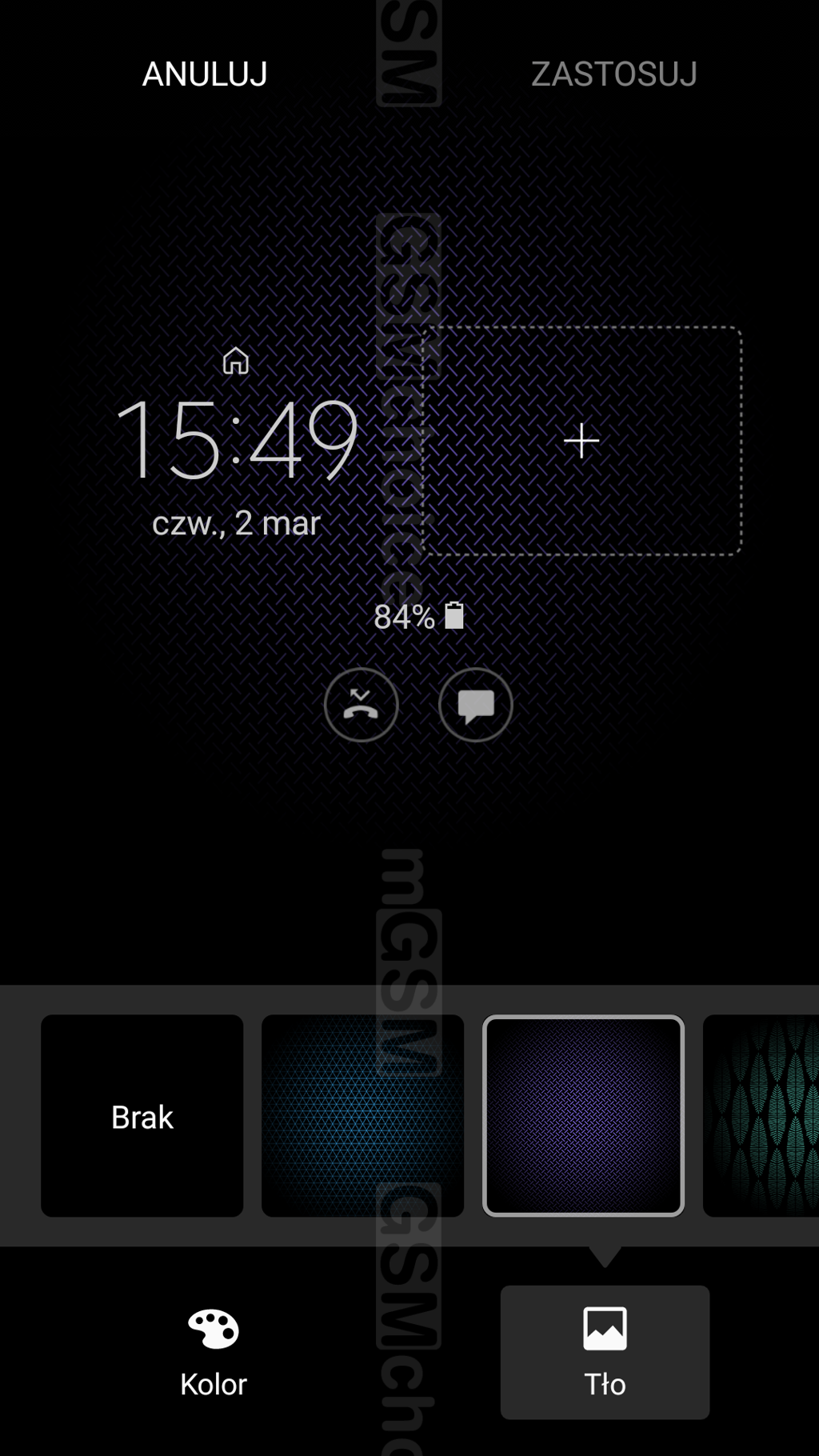The image size is (819, 1456).
Task: Apply changes with ZASTOSUJ
Action: pyautogui.click(x=613, y=74)
